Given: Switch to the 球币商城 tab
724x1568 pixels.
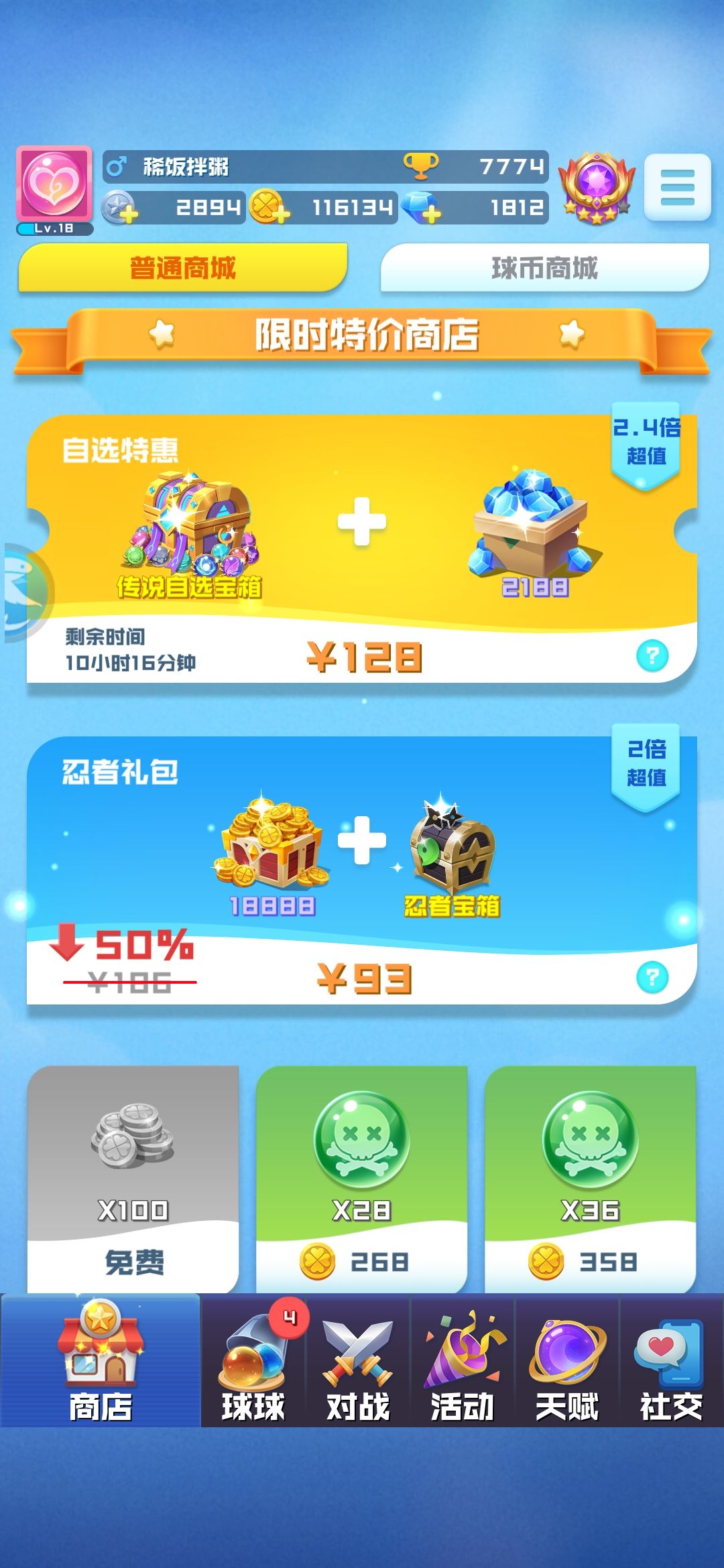Looking at the screenshot, I should tap(544, 267).
